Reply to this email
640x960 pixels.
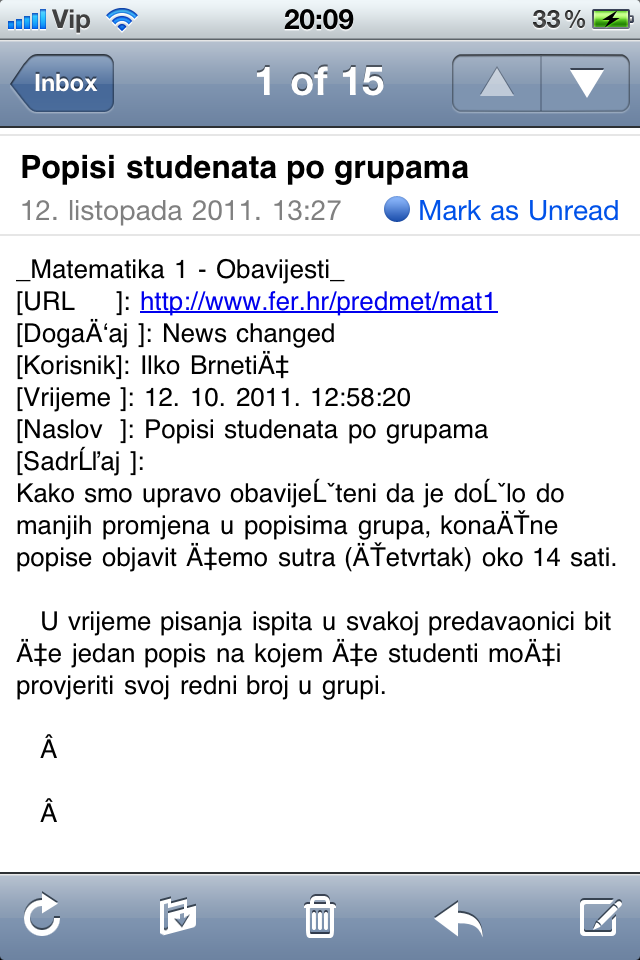[x=459, y=916]
